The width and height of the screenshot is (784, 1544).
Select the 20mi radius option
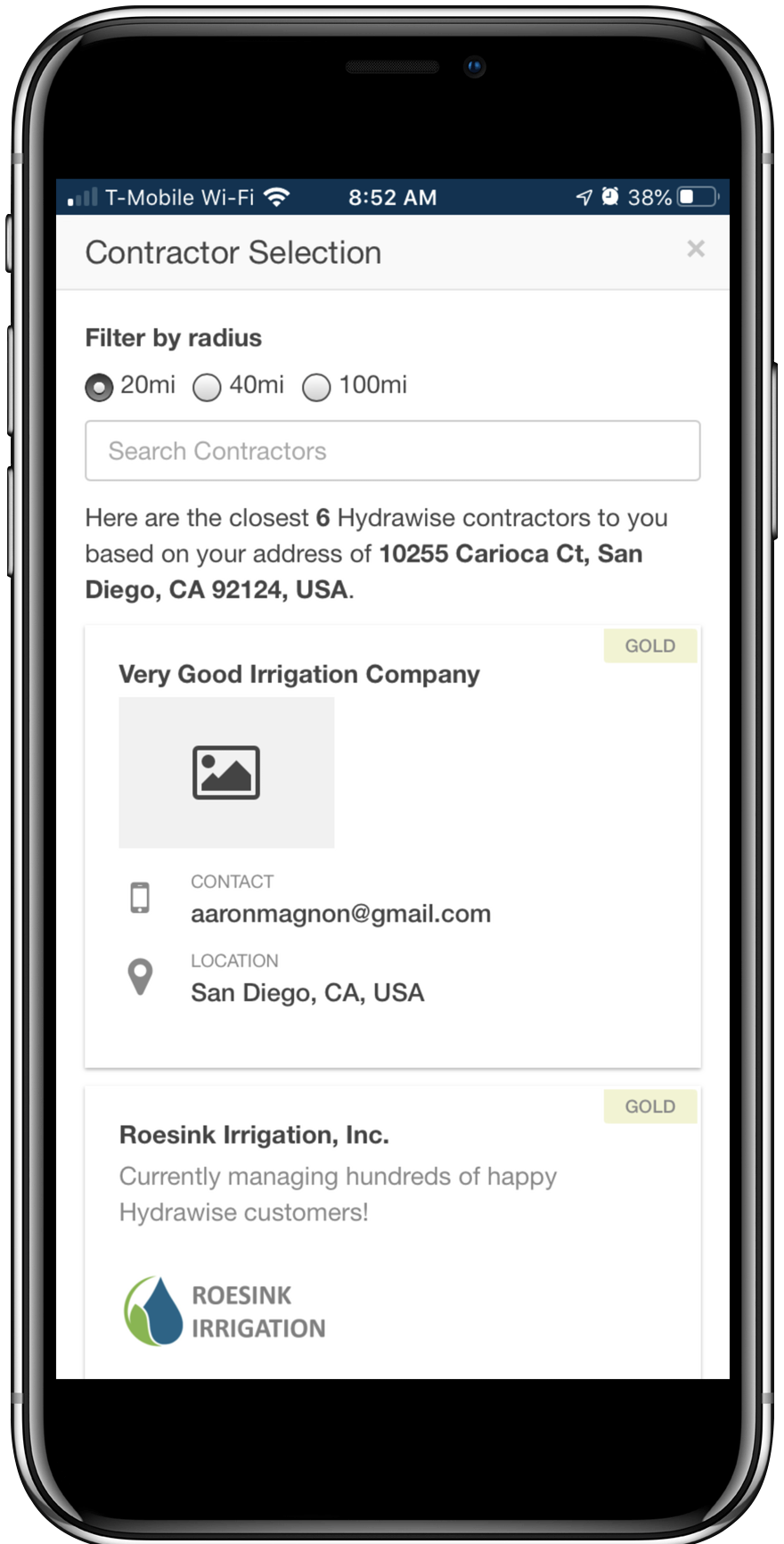(x=99, y=387)
